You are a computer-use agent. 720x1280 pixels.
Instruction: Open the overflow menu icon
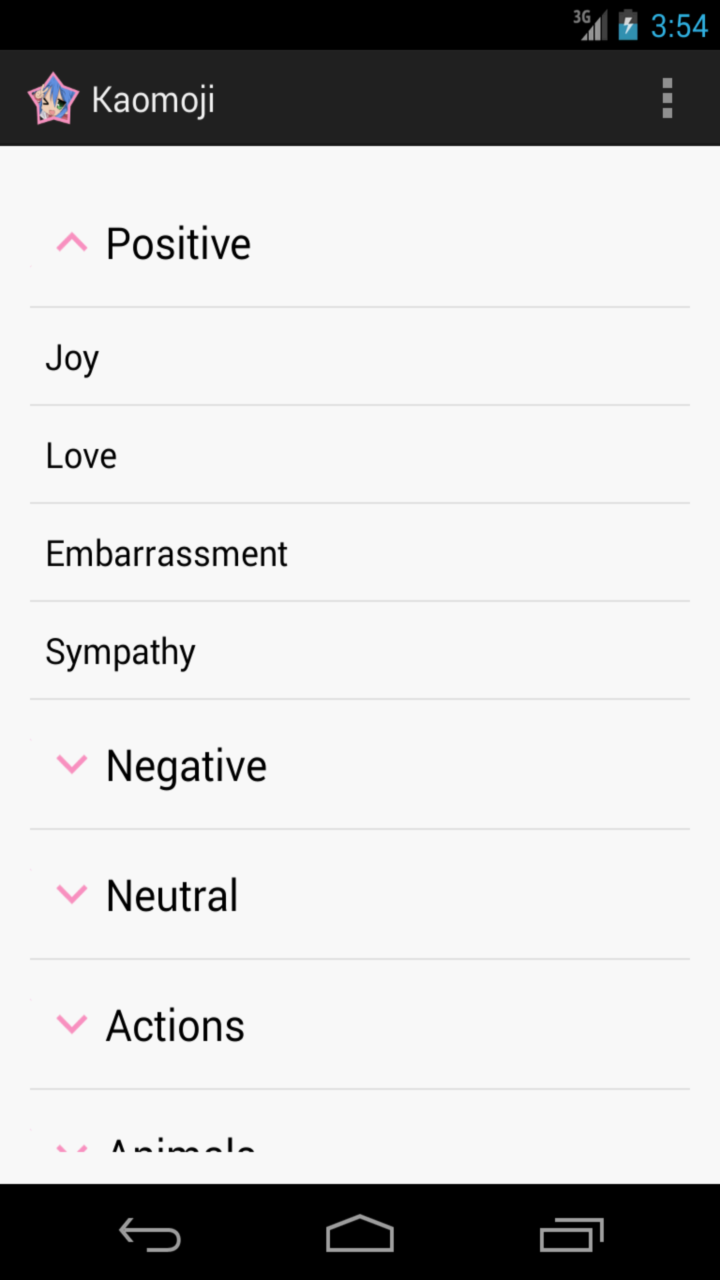(667, 98)
